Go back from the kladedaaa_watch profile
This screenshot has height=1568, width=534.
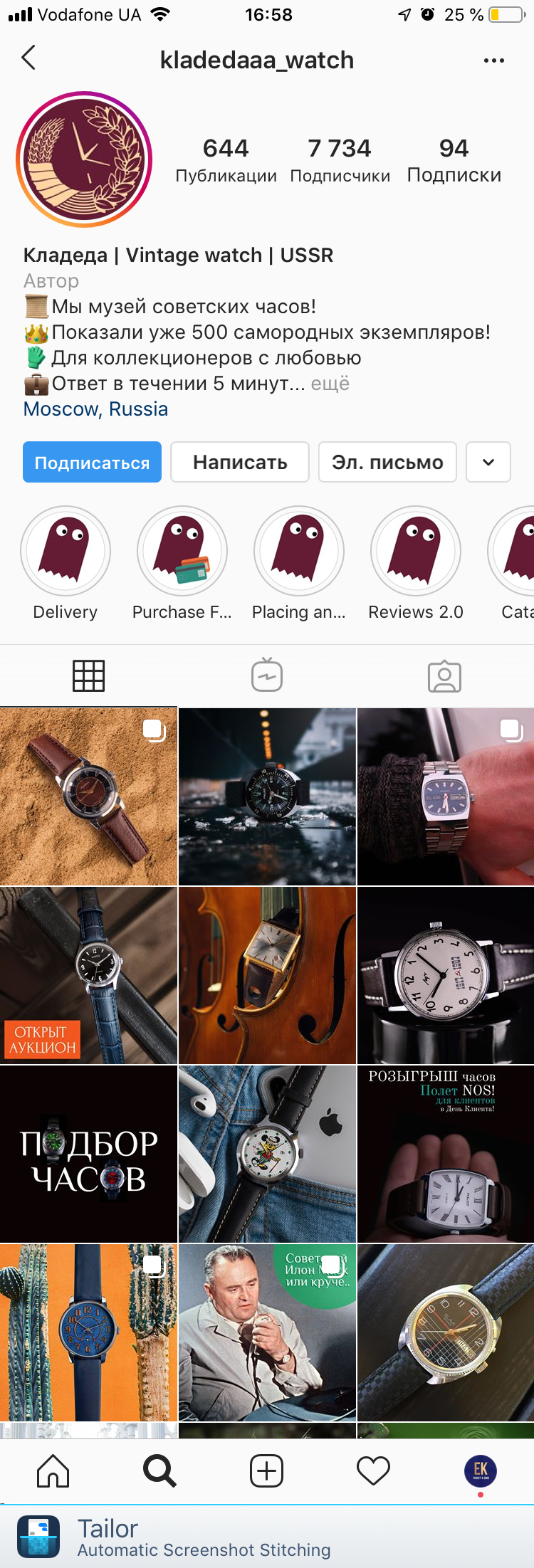coord(28,58)
